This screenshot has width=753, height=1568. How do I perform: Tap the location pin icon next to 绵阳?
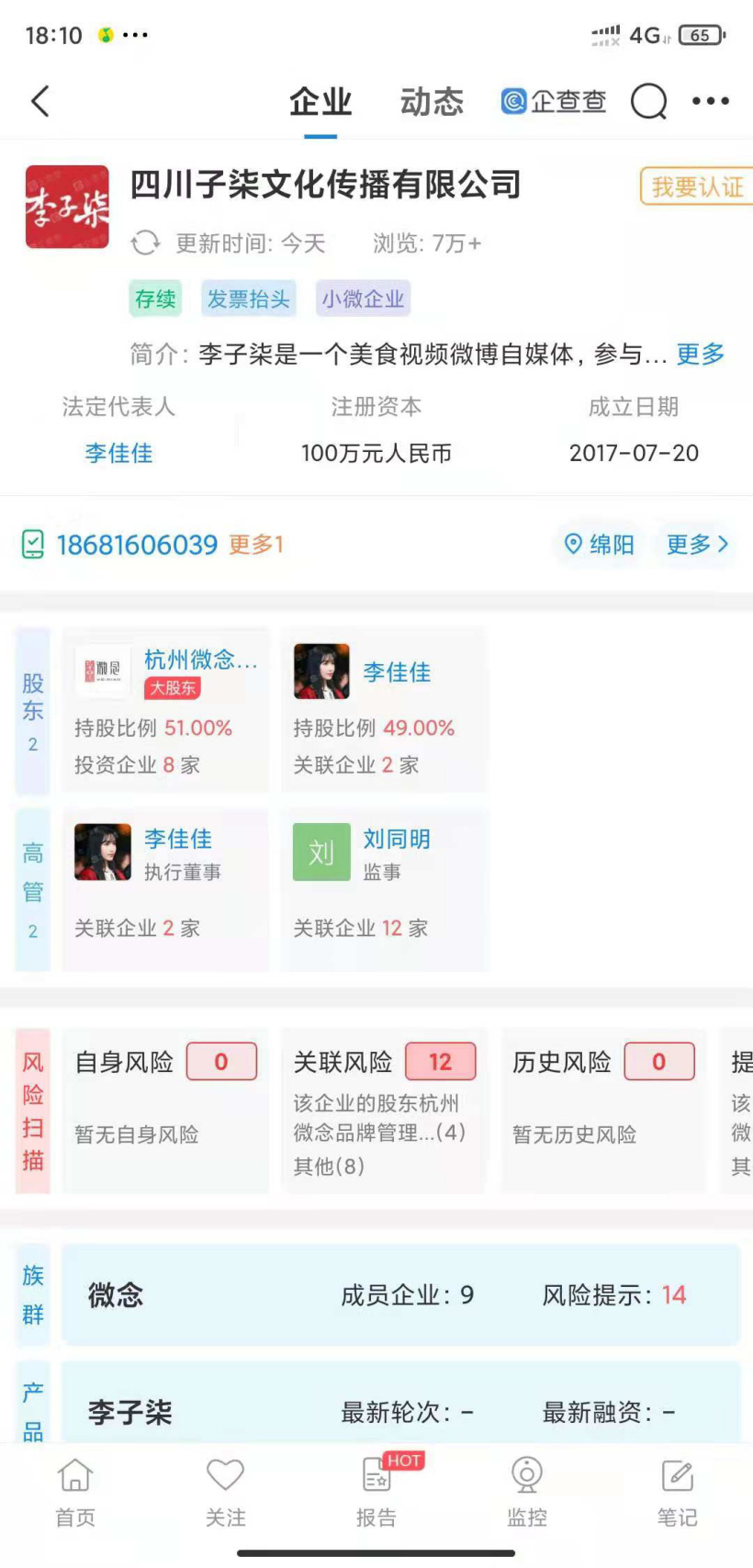[574, 545]
